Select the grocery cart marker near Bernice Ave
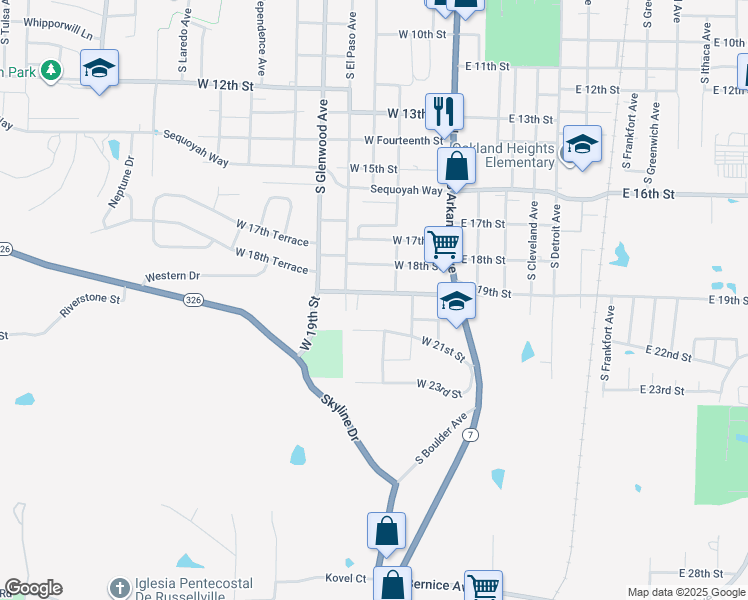The width and height of the screenshot is (748, 600). 484,586
